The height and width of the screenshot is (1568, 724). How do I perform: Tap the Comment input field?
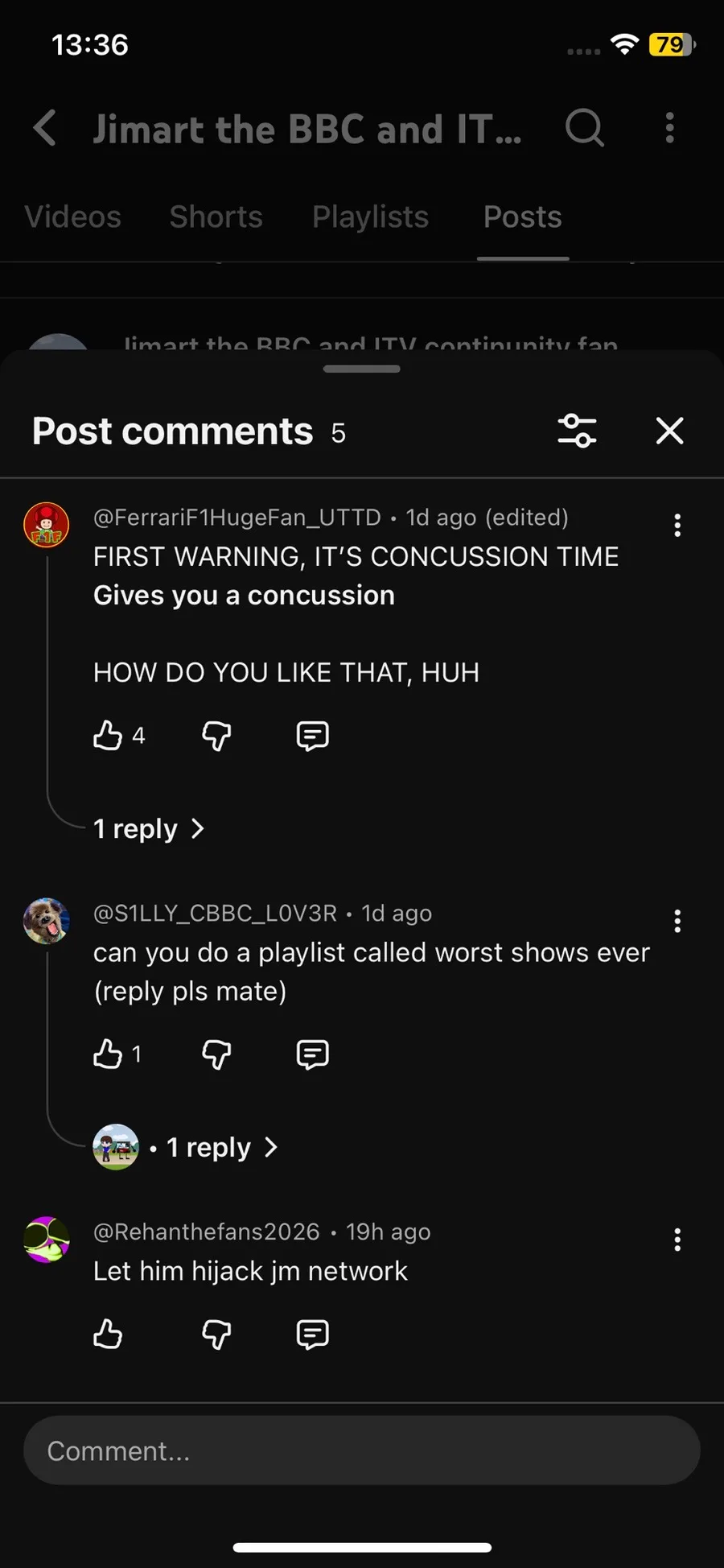point(362,1450)
